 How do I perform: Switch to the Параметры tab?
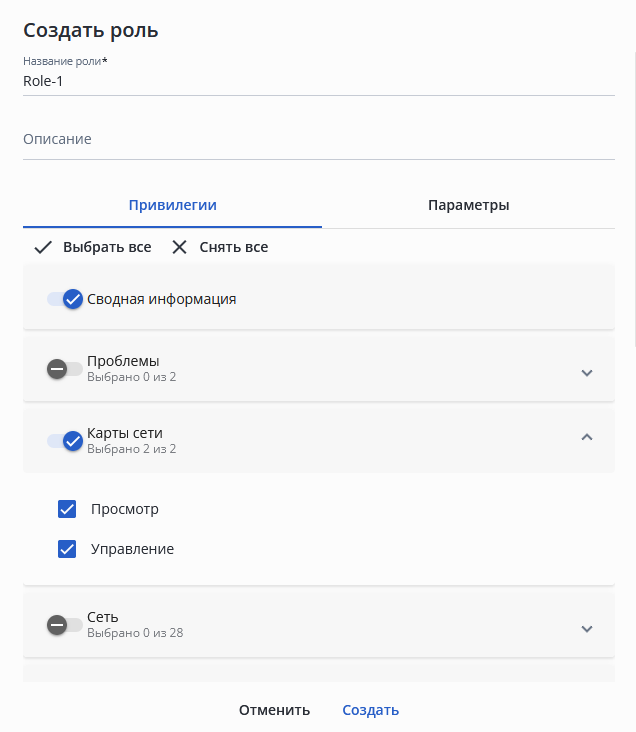pyautogui.click(x=468, y=205)
